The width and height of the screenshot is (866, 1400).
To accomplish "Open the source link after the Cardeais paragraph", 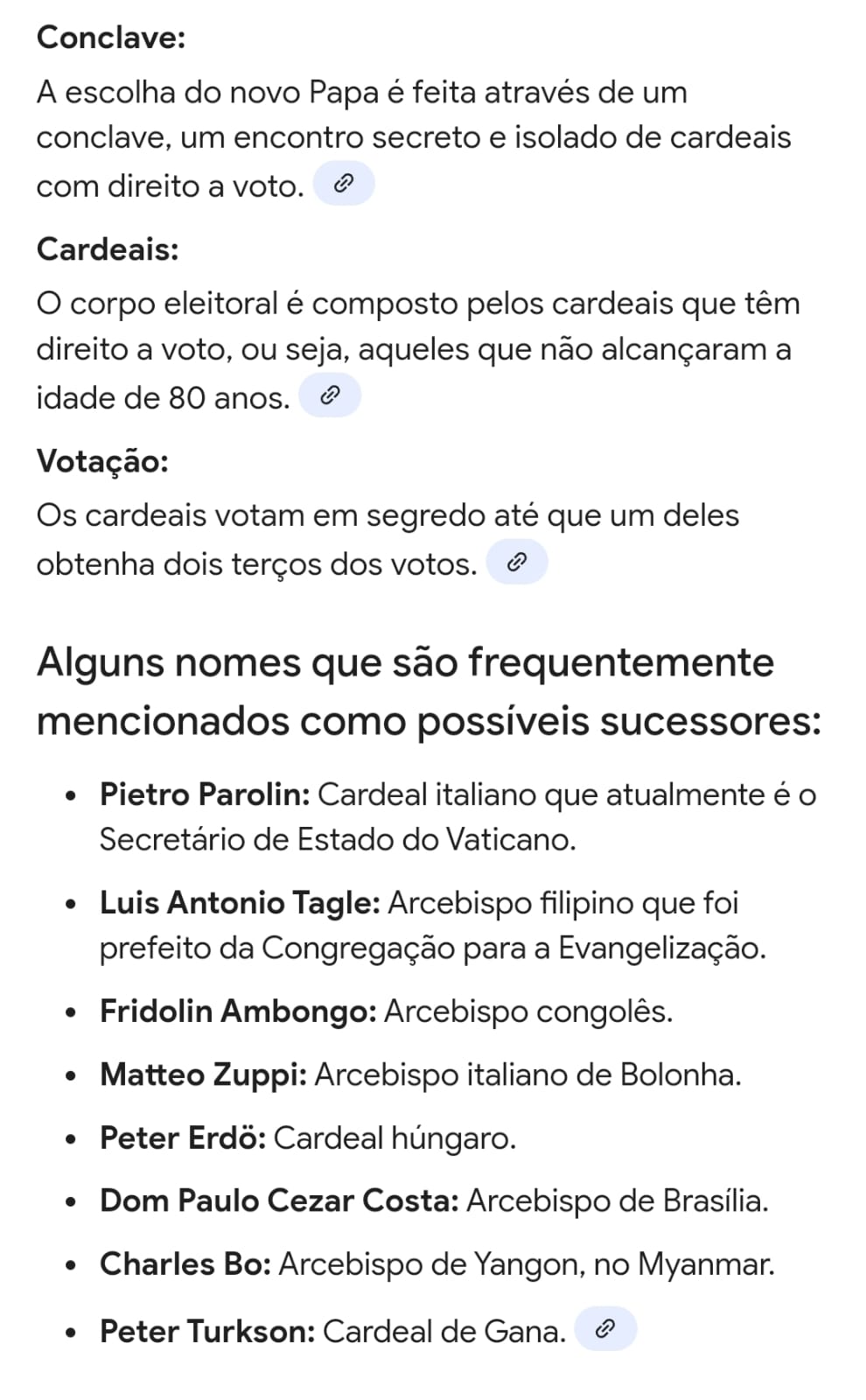I will 330,395.
